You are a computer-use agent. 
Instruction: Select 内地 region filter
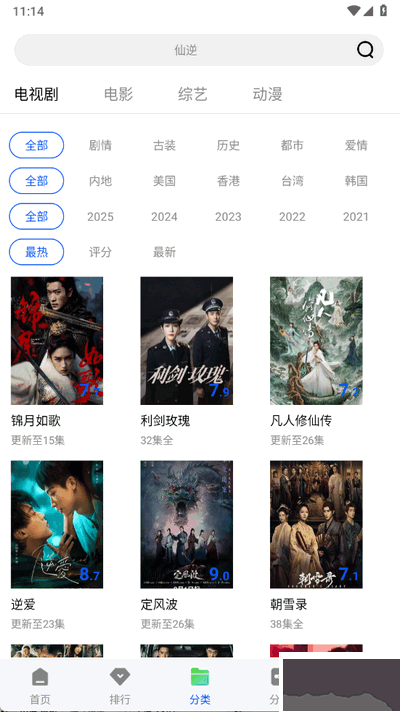click(100, 181)
